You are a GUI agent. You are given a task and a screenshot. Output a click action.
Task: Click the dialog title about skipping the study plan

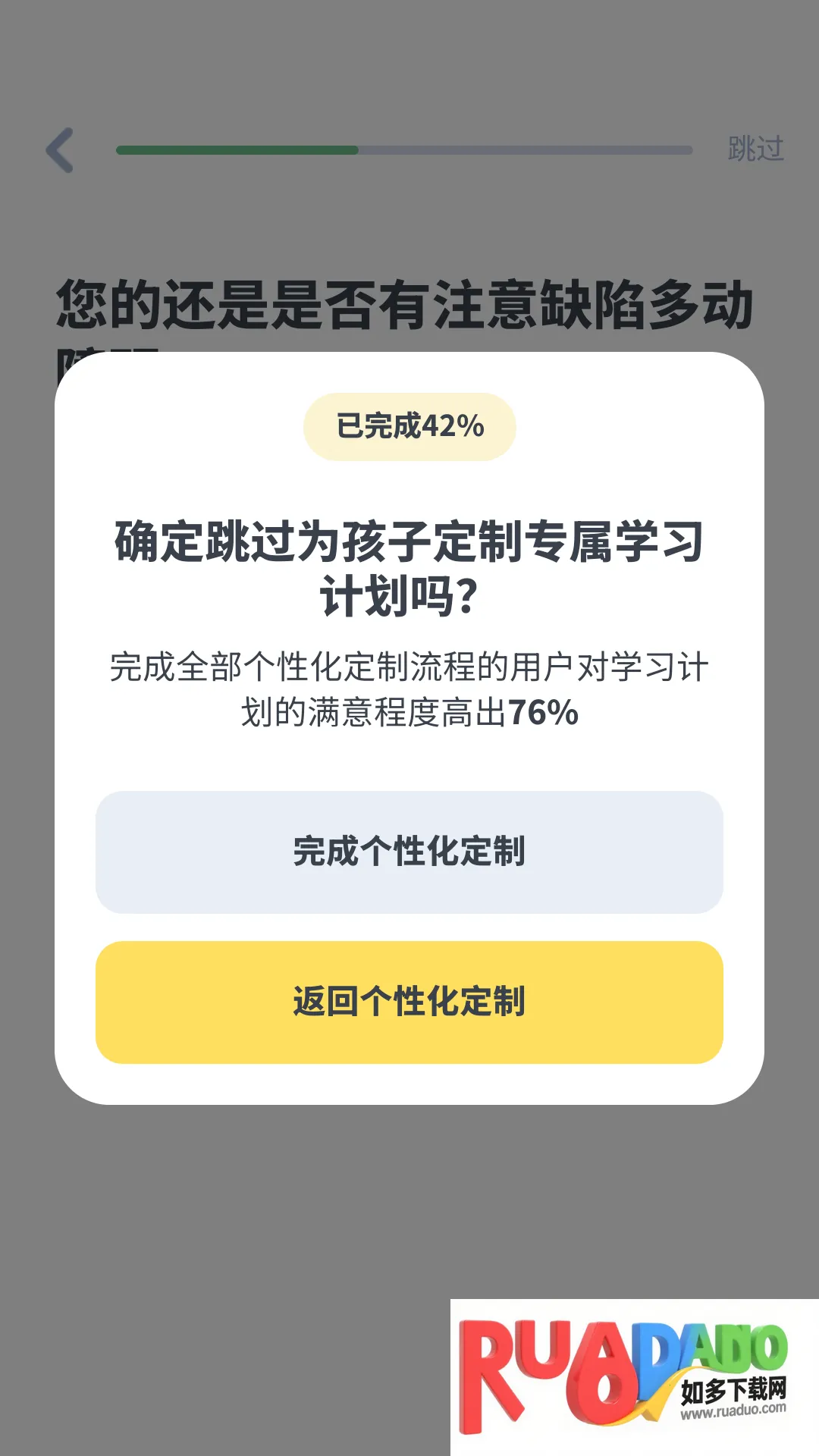click(x=409, y=565)
